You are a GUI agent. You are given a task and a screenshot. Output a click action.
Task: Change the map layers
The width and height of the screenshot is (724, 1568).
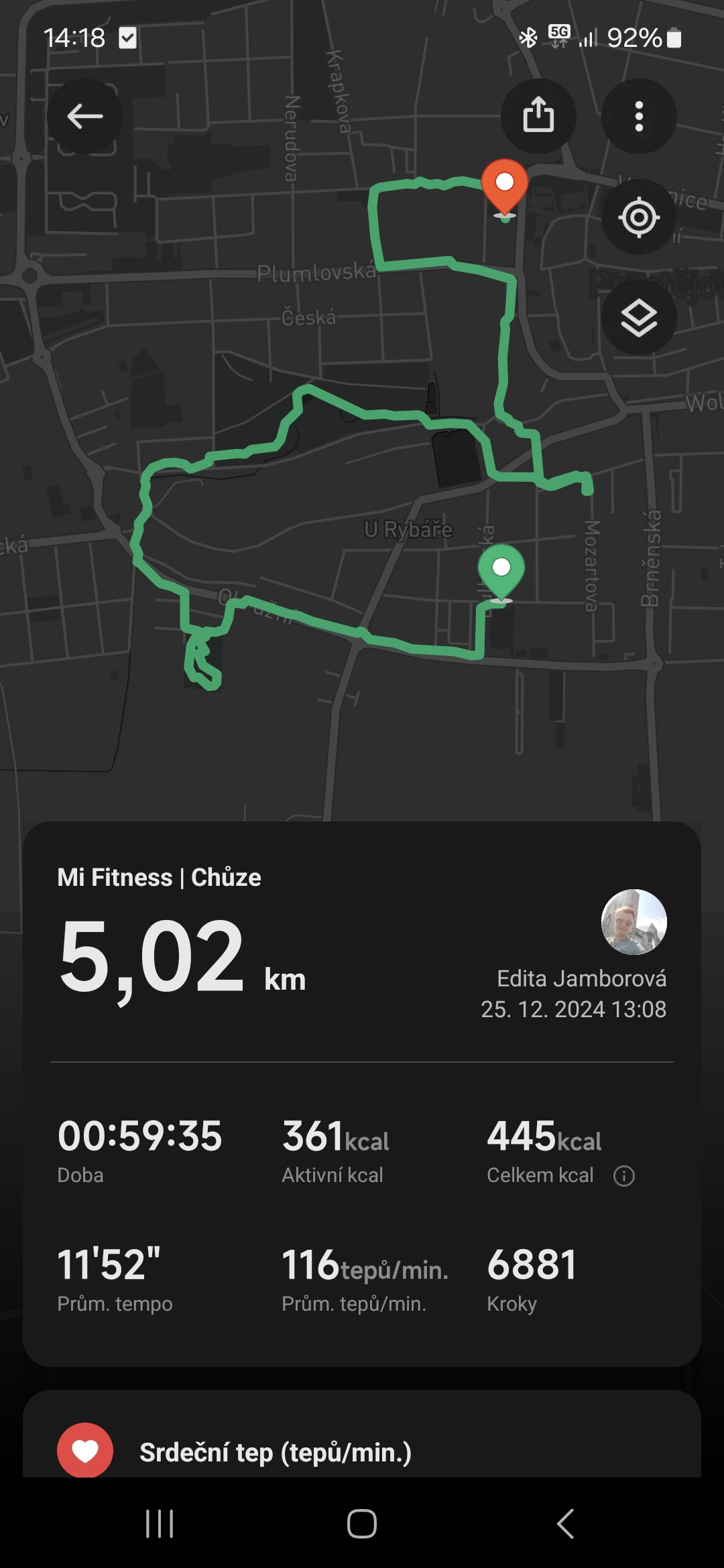tap(639, 318)
